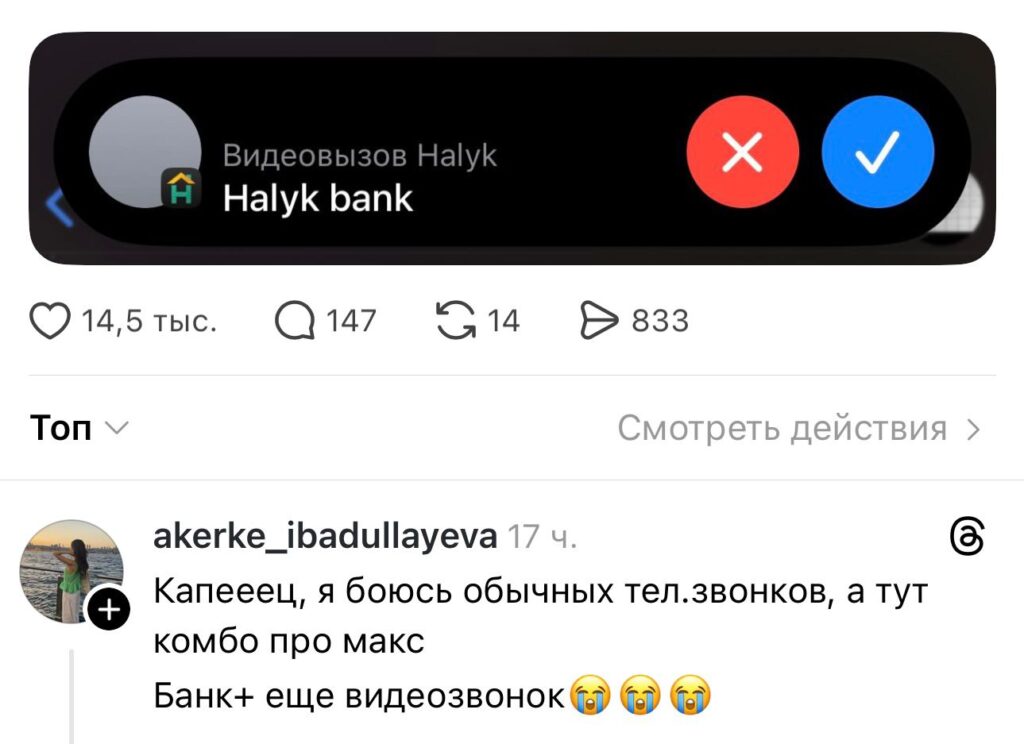Repost this thread via the repost icon

click(x=457, y=322)
